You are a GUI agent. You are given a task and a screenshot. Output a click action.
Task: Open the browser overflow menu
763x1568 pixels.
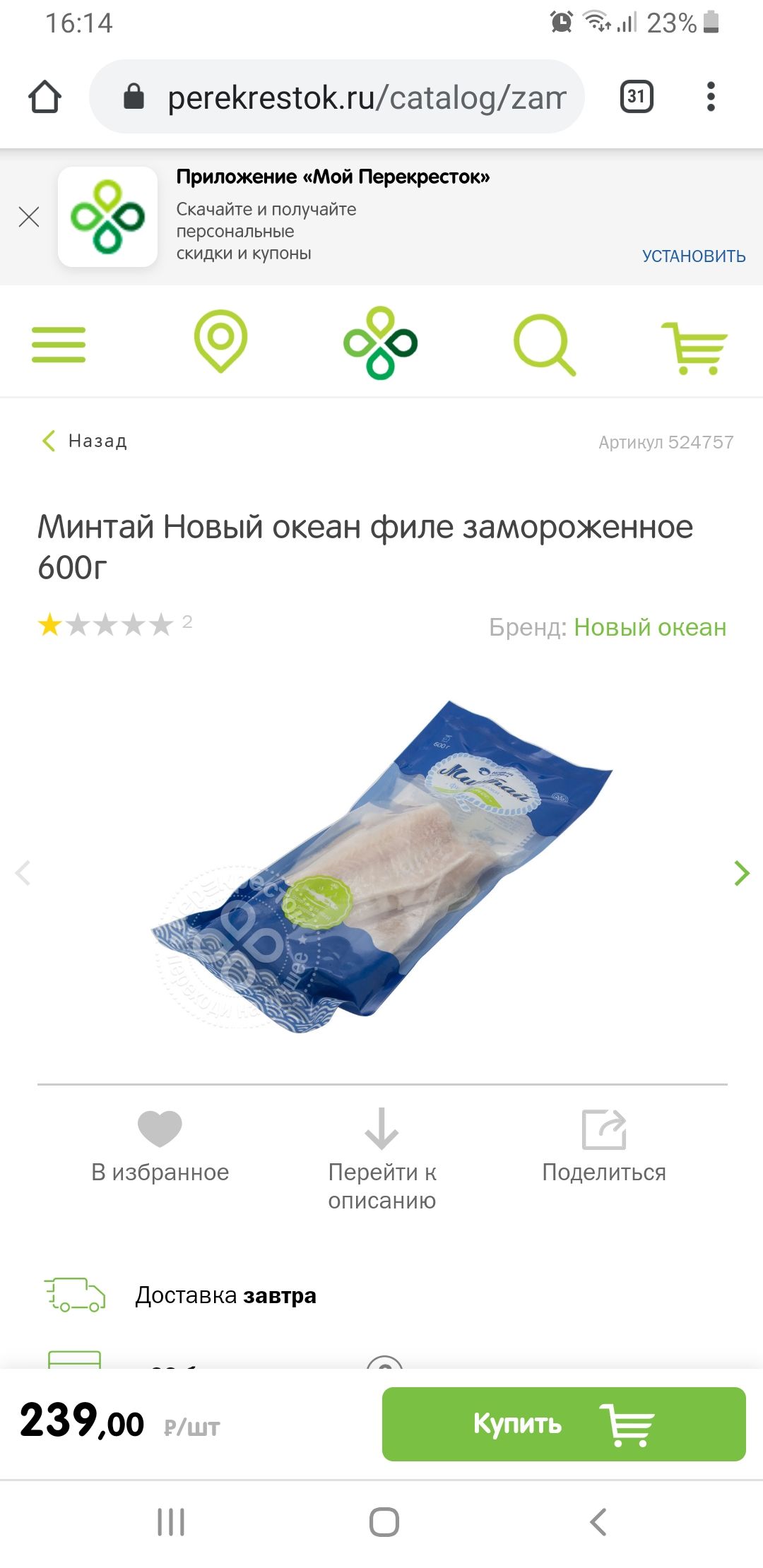pos(711,97)
